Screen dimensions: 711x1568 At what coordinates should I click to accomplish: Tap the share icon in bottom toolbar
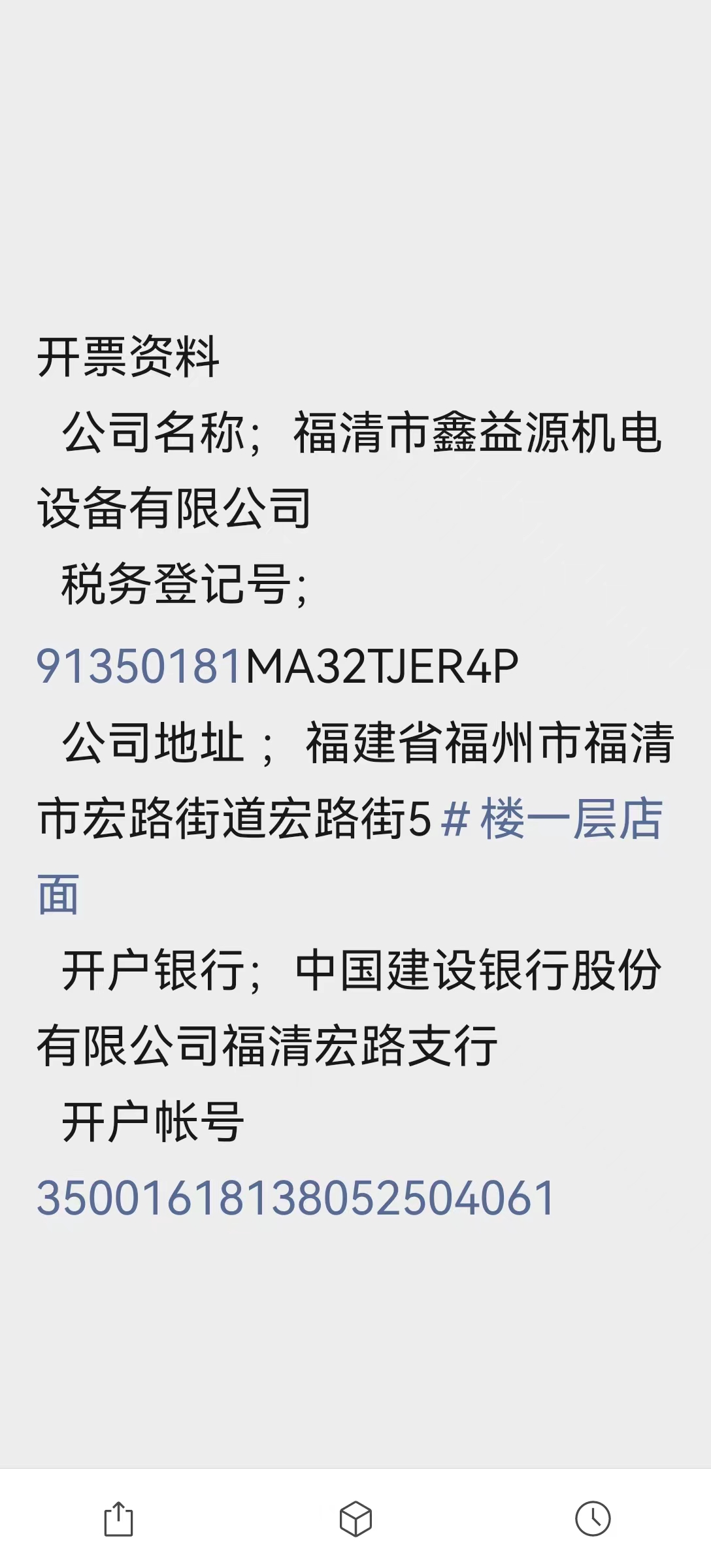(118, 1519)
